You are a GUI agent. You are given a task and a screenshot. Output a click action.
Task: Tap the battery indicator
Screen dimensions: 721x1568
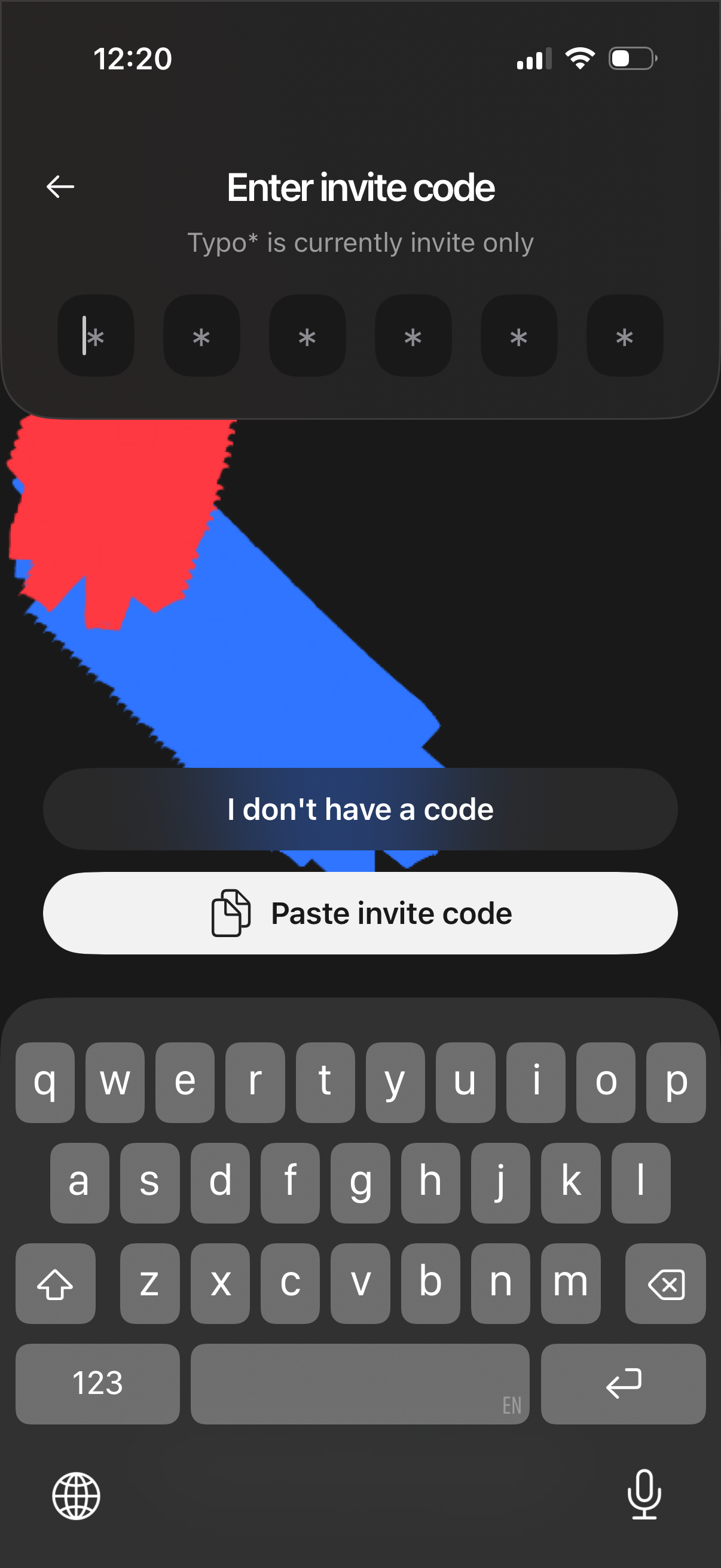click(630, 59)
